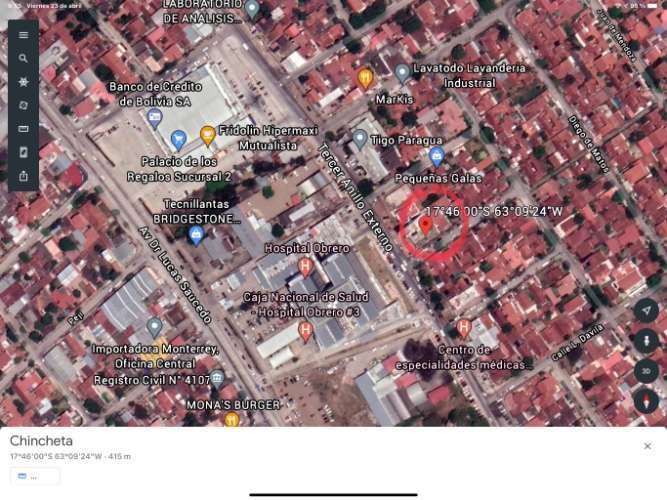Open MONA'S BURGER restaurant marker

[x=232, y=419]
